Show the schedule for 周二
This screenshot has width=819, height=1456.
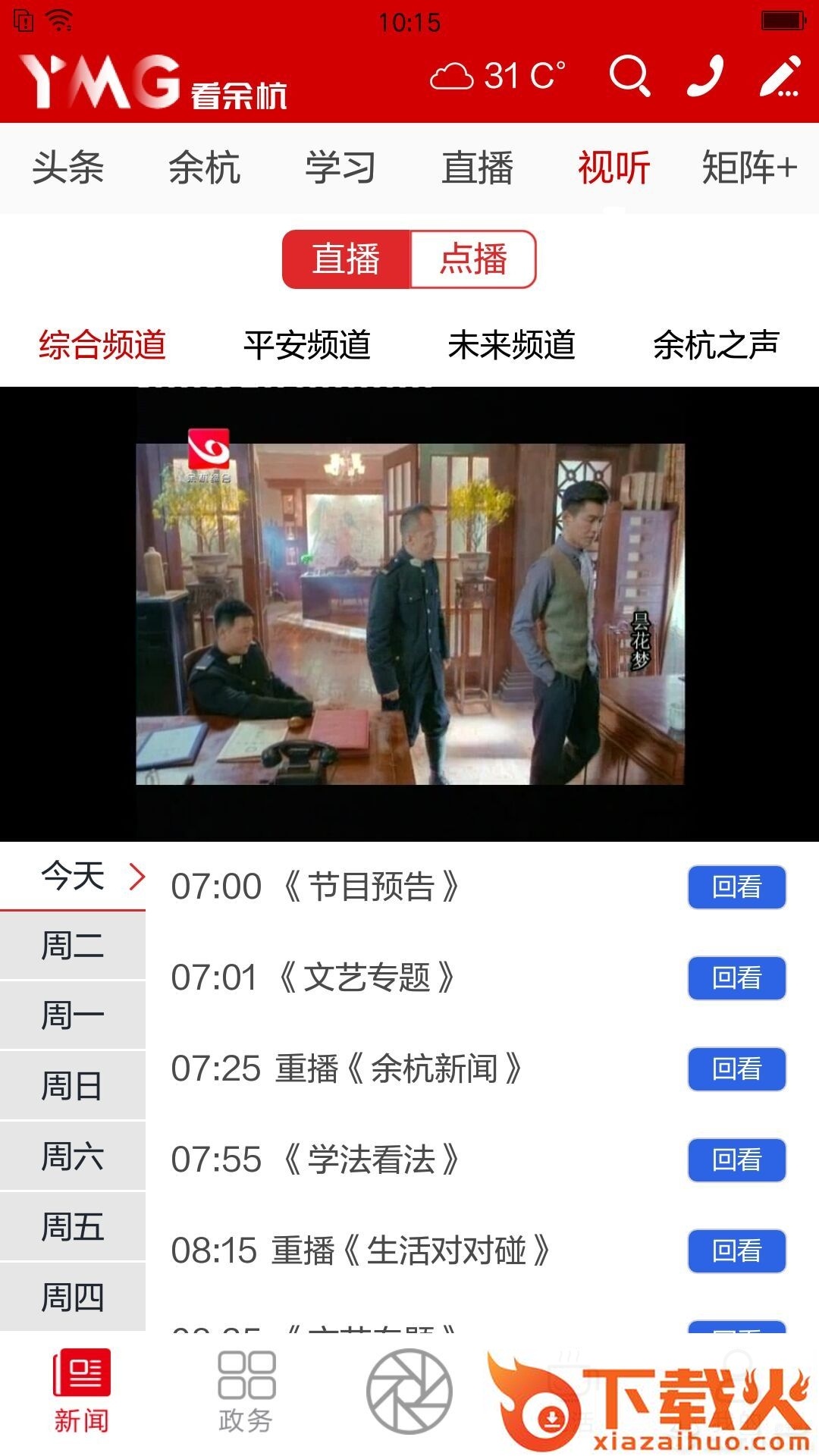pos(73,946)
